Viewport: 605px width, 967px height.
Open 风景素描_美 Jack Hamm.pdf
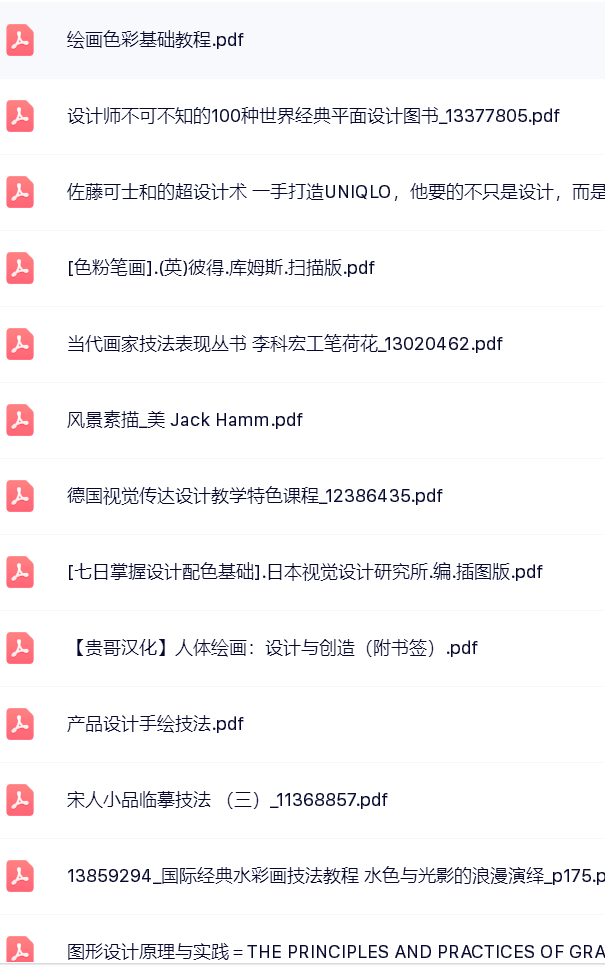(x=185, y=420)
